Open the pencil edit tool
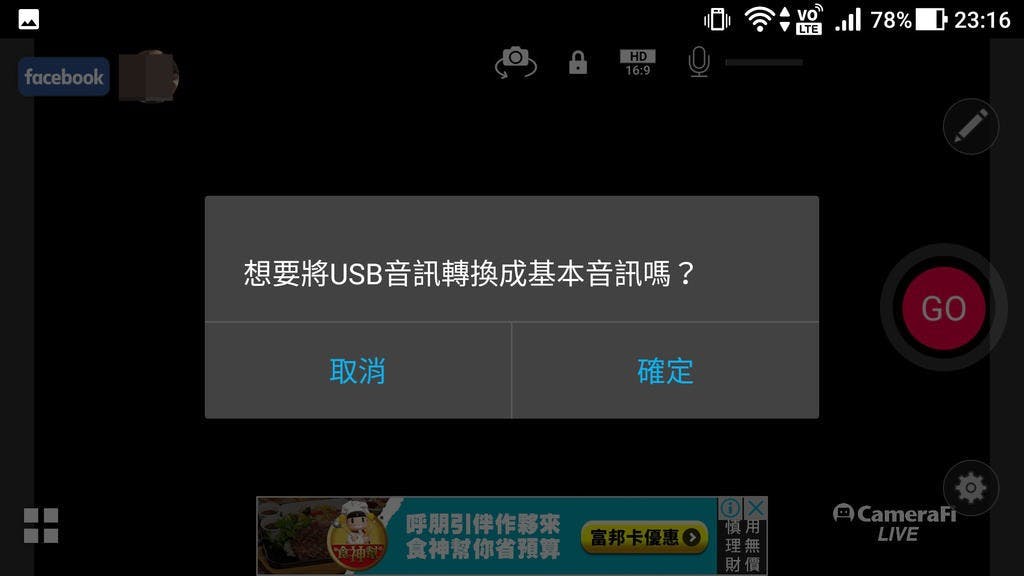 point(970,126)
